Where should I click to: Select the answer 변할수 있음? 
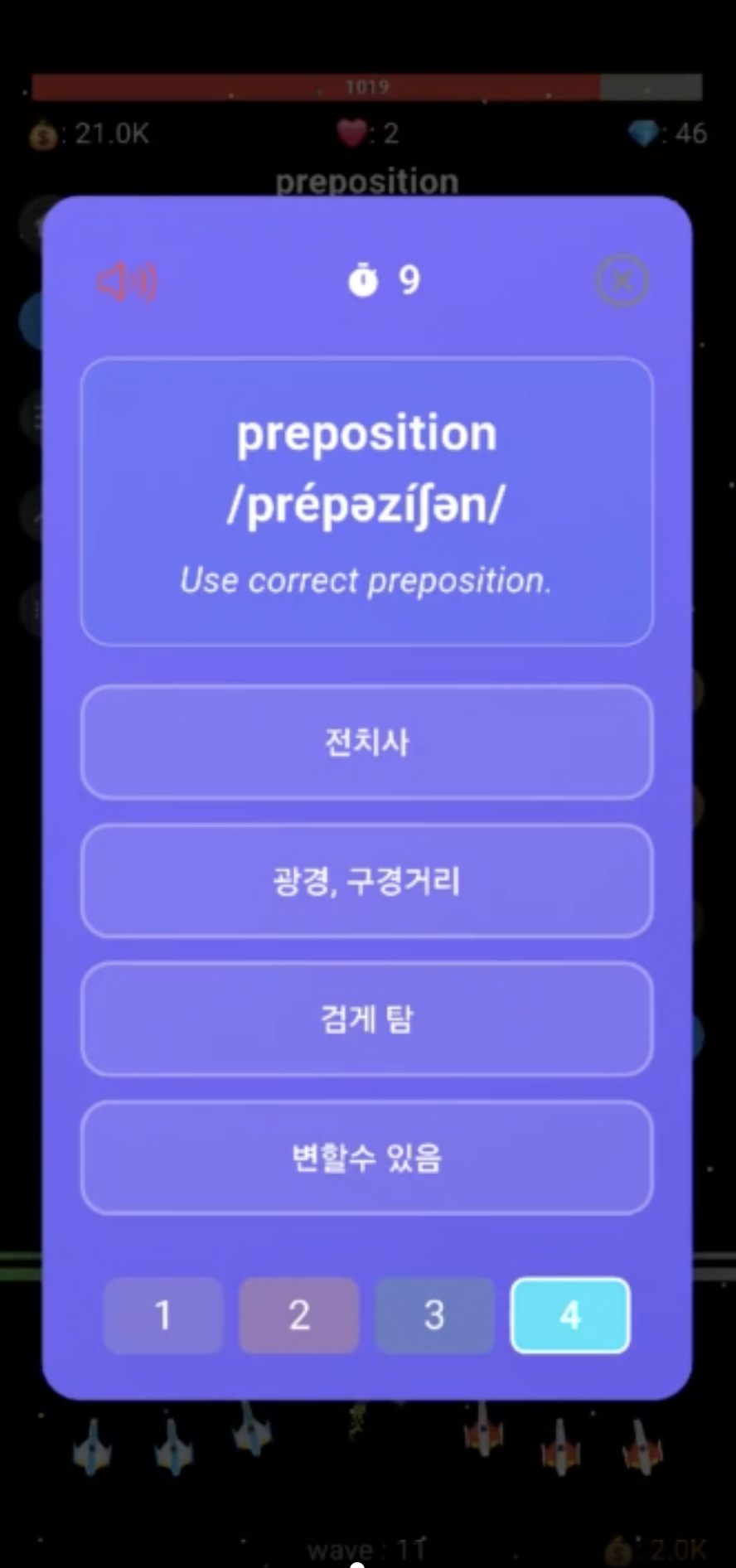[366, 1157]
